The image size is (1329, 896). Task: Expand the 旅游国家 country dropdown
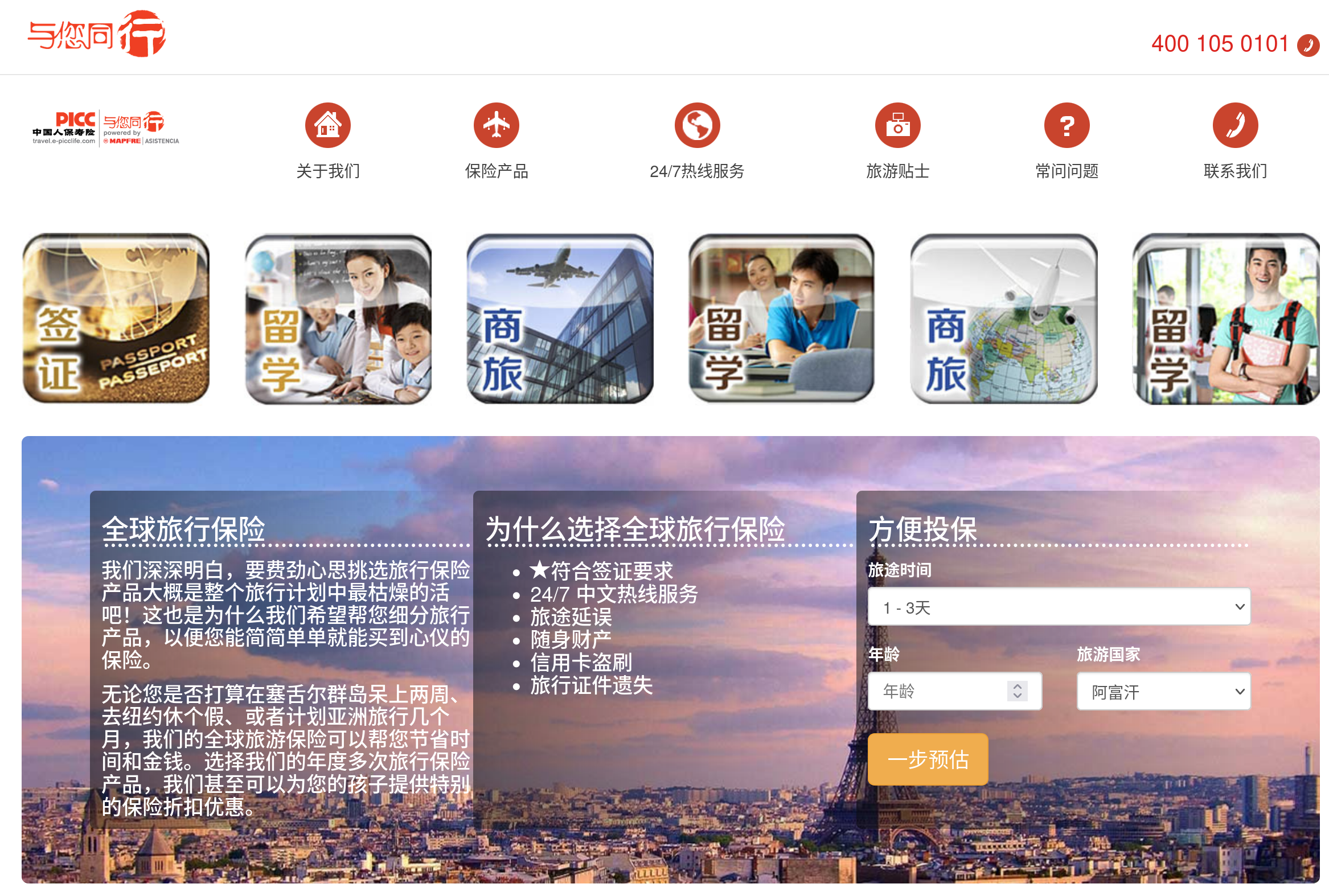(1163, 692)
